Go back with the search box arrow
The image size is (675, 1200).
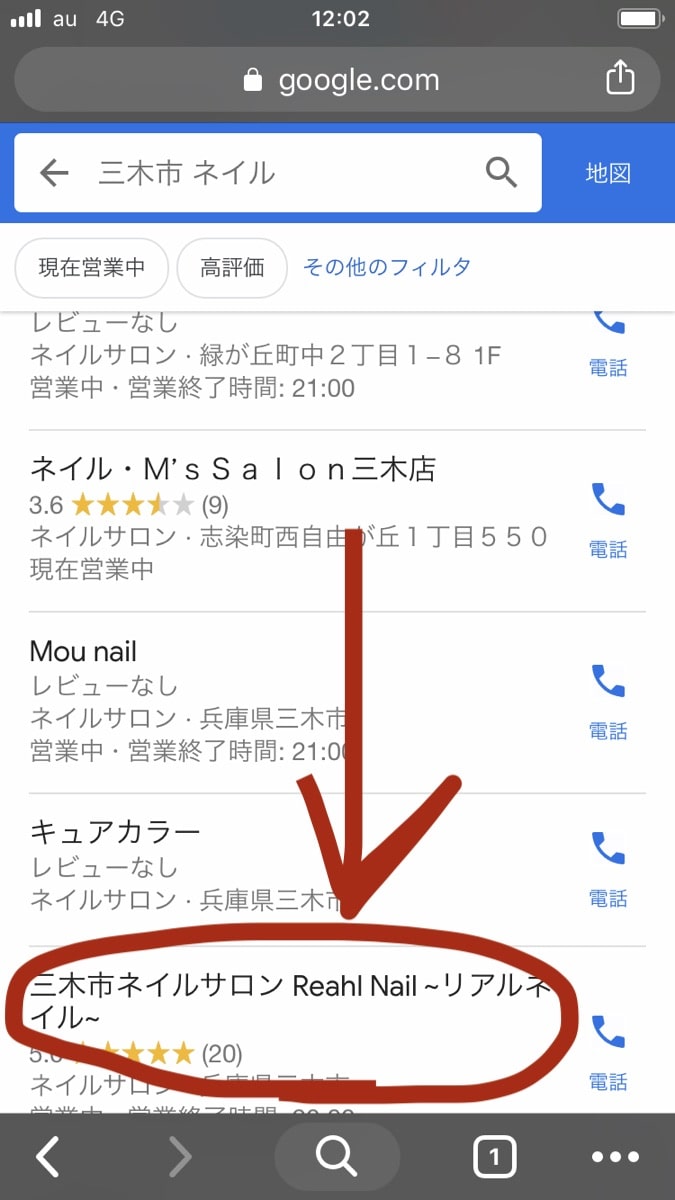pyautogui.click(x=54, y=173)
